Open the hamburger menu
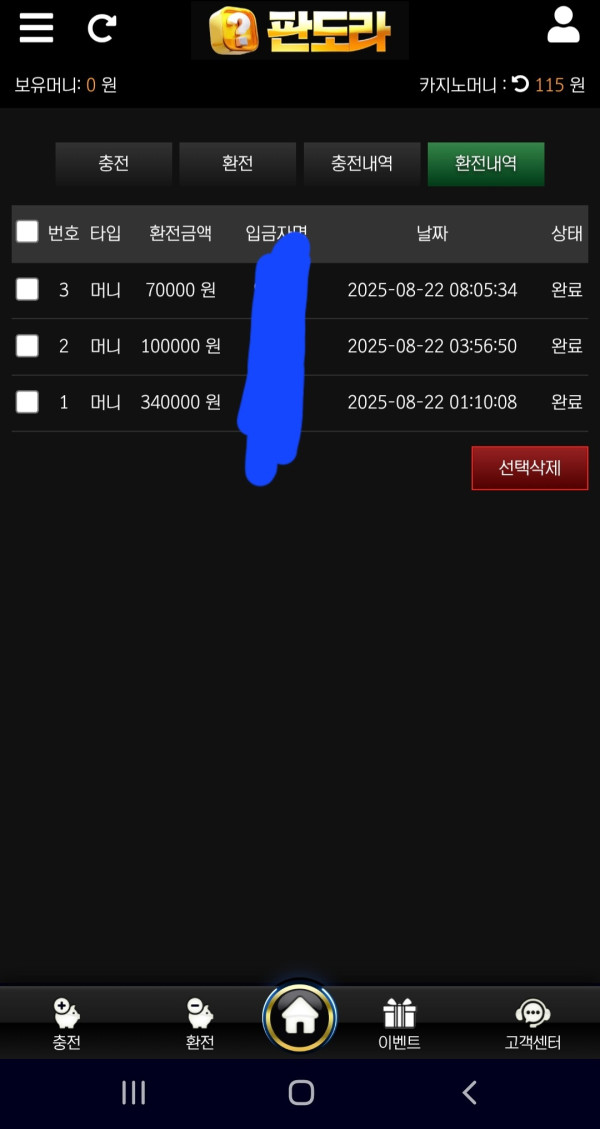The image size is (600, 1129). [36, 27]
